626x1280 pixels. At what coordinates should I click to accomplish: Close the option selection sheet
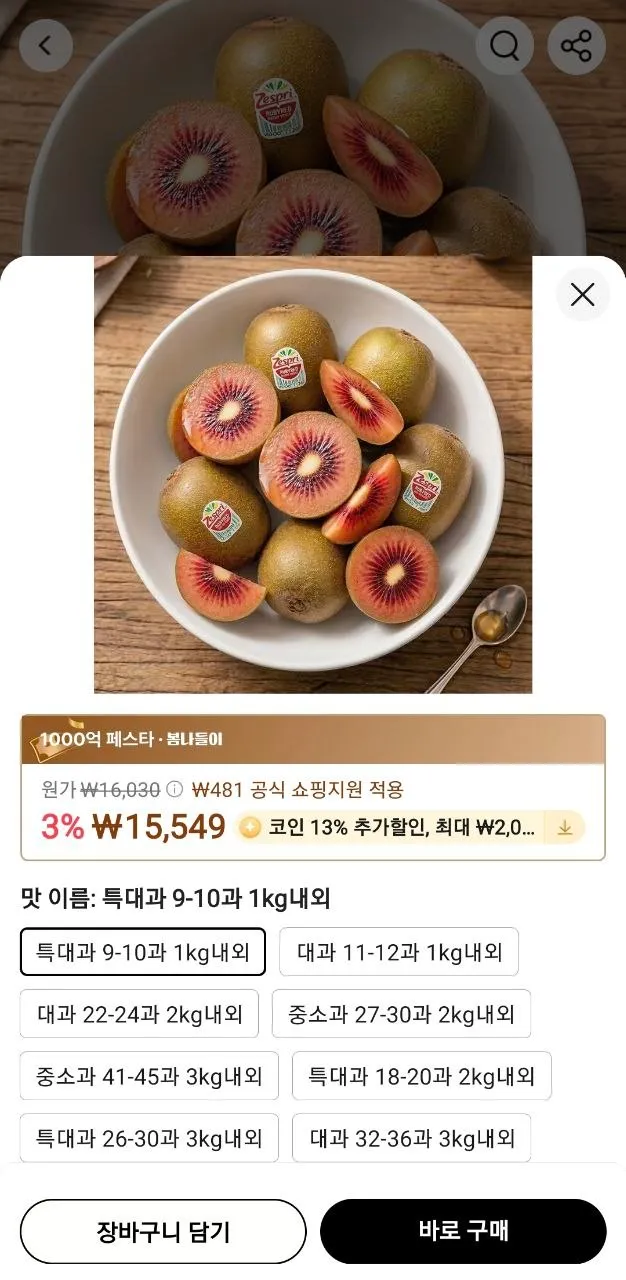point(582,294)
